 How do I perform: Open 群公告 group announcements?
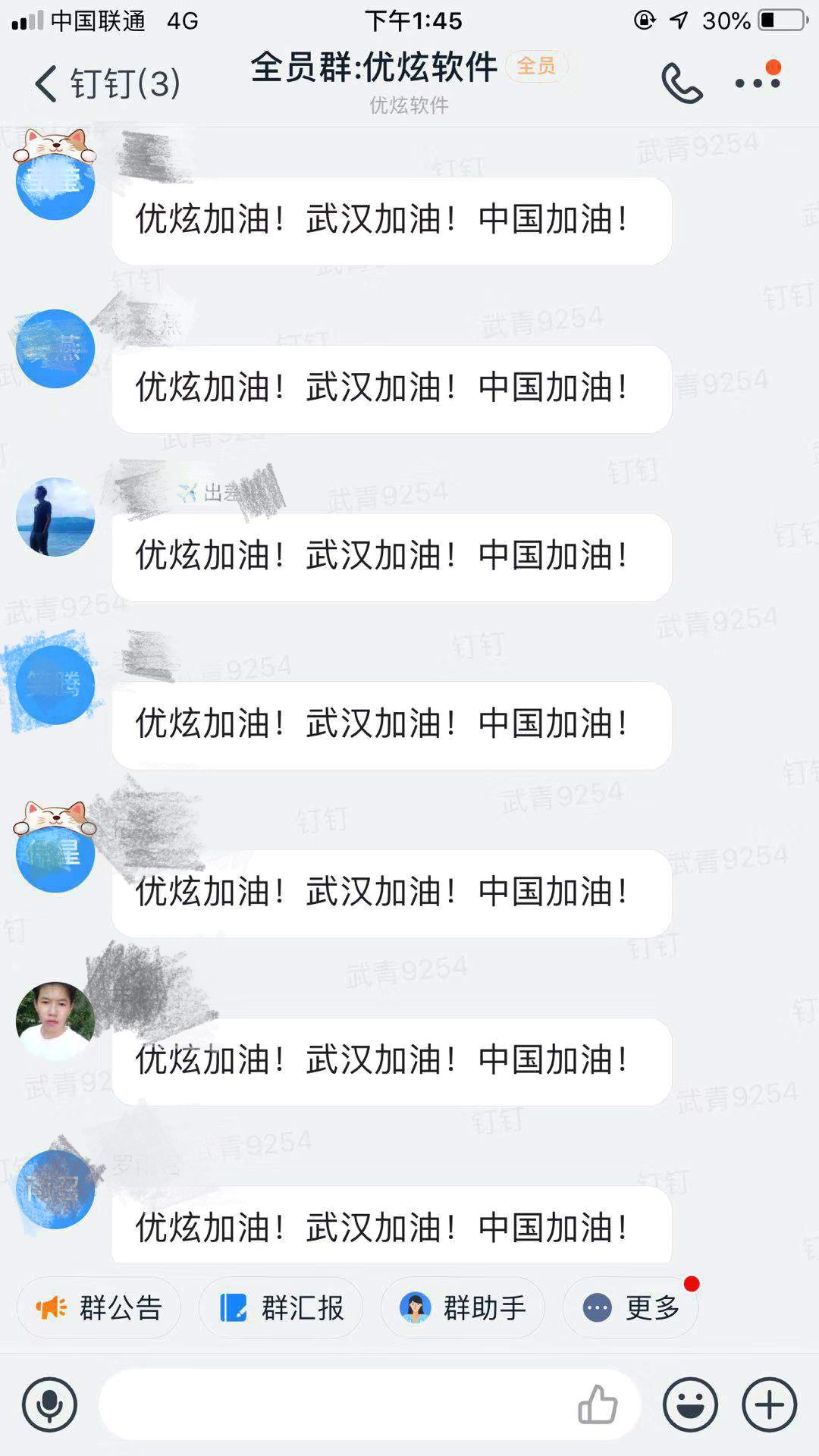(99, 1307)
